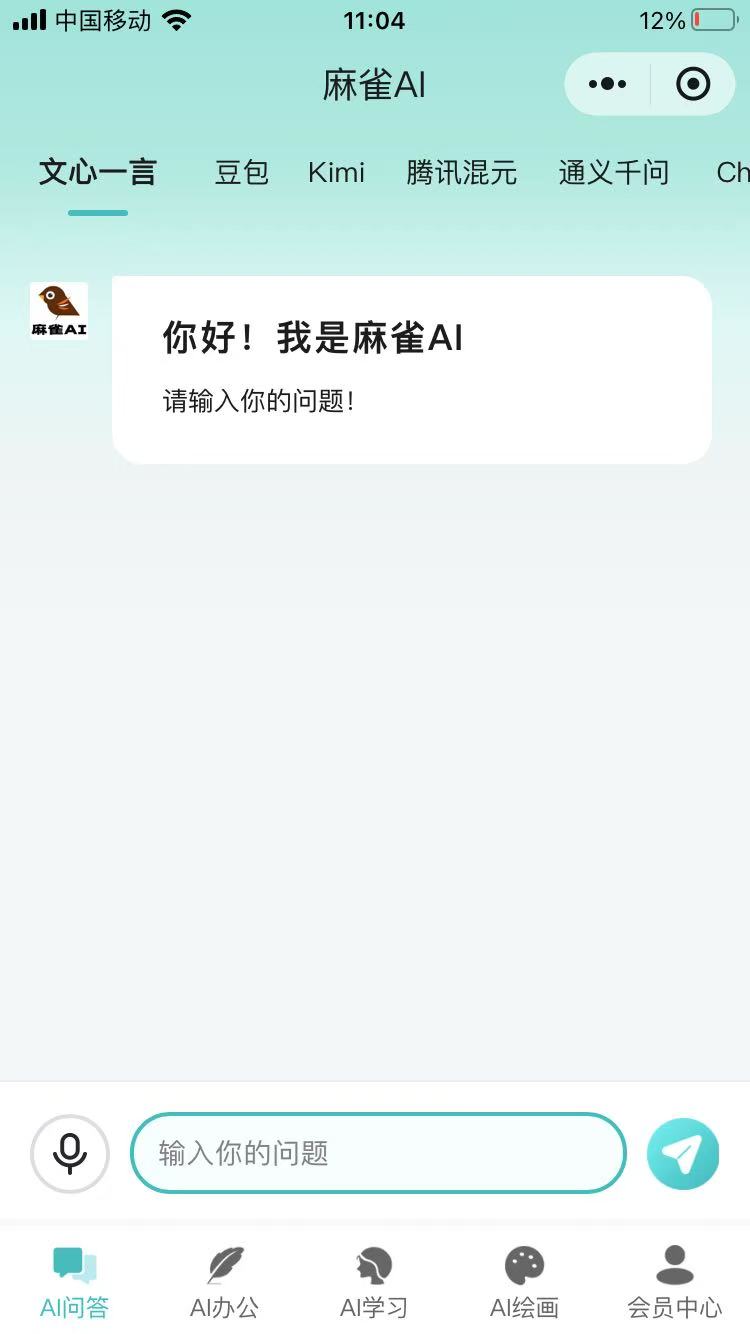
Task: Open the AI问答 bottom tab
Action: [75, 1281]
